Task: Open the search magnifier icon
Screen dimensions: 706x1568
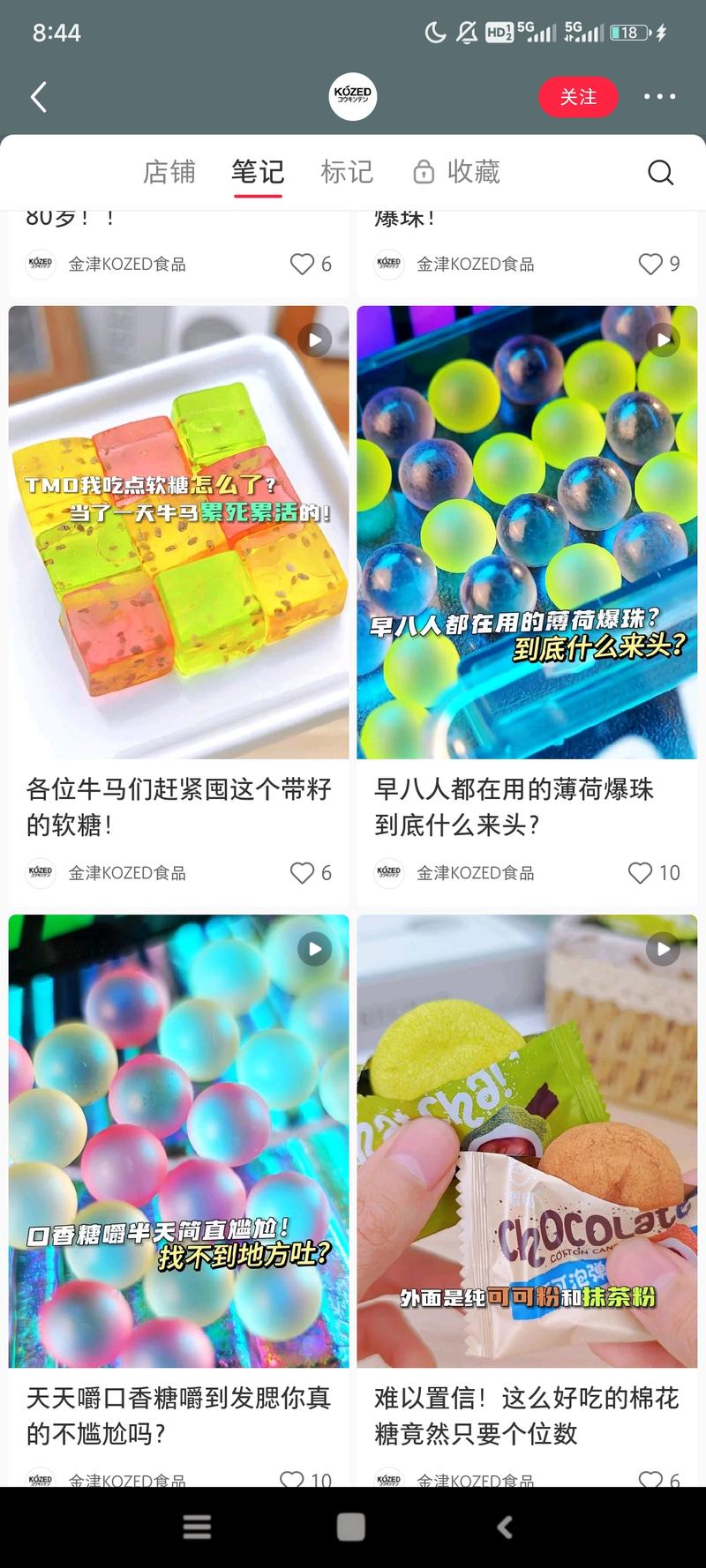Action: [660, 172]
